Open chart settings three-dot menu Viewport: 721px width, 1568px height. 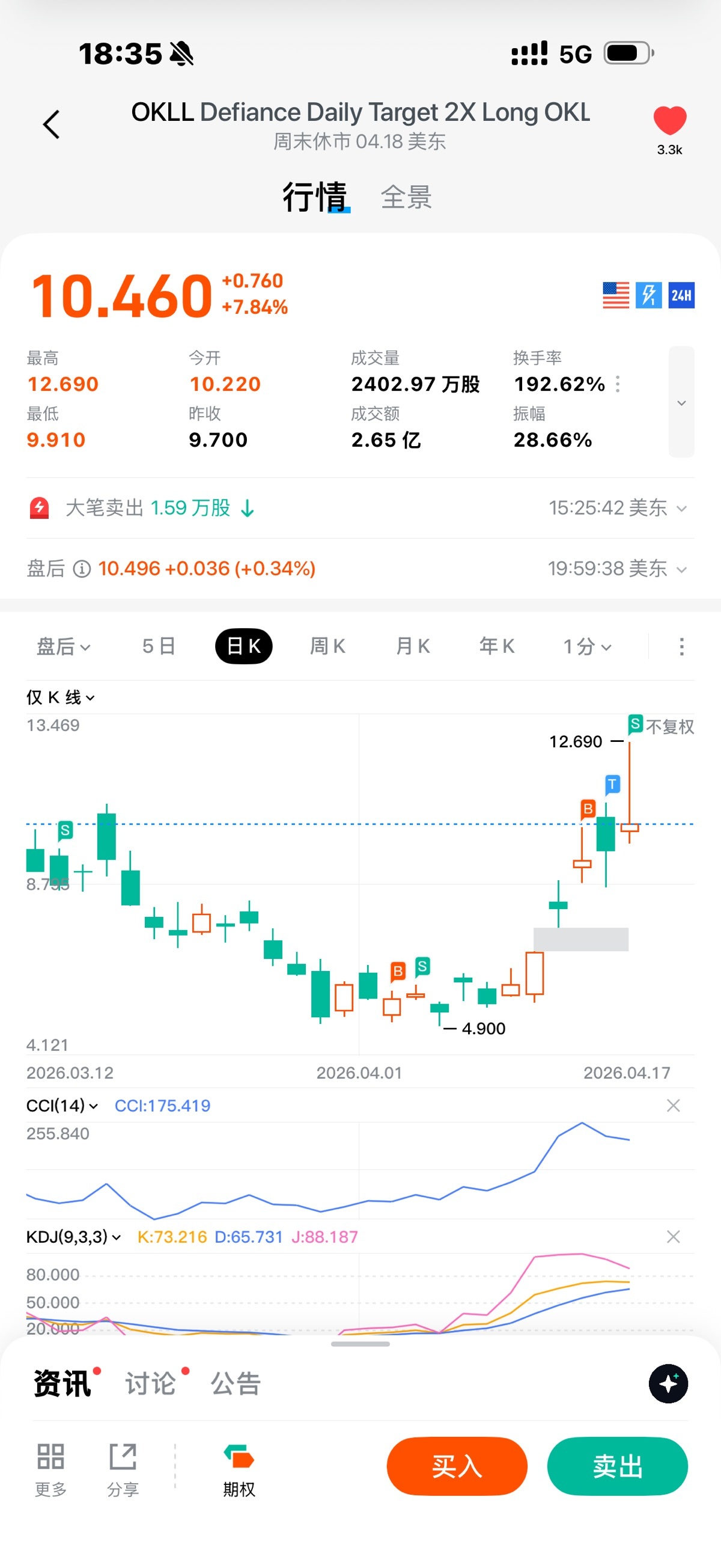681,646
